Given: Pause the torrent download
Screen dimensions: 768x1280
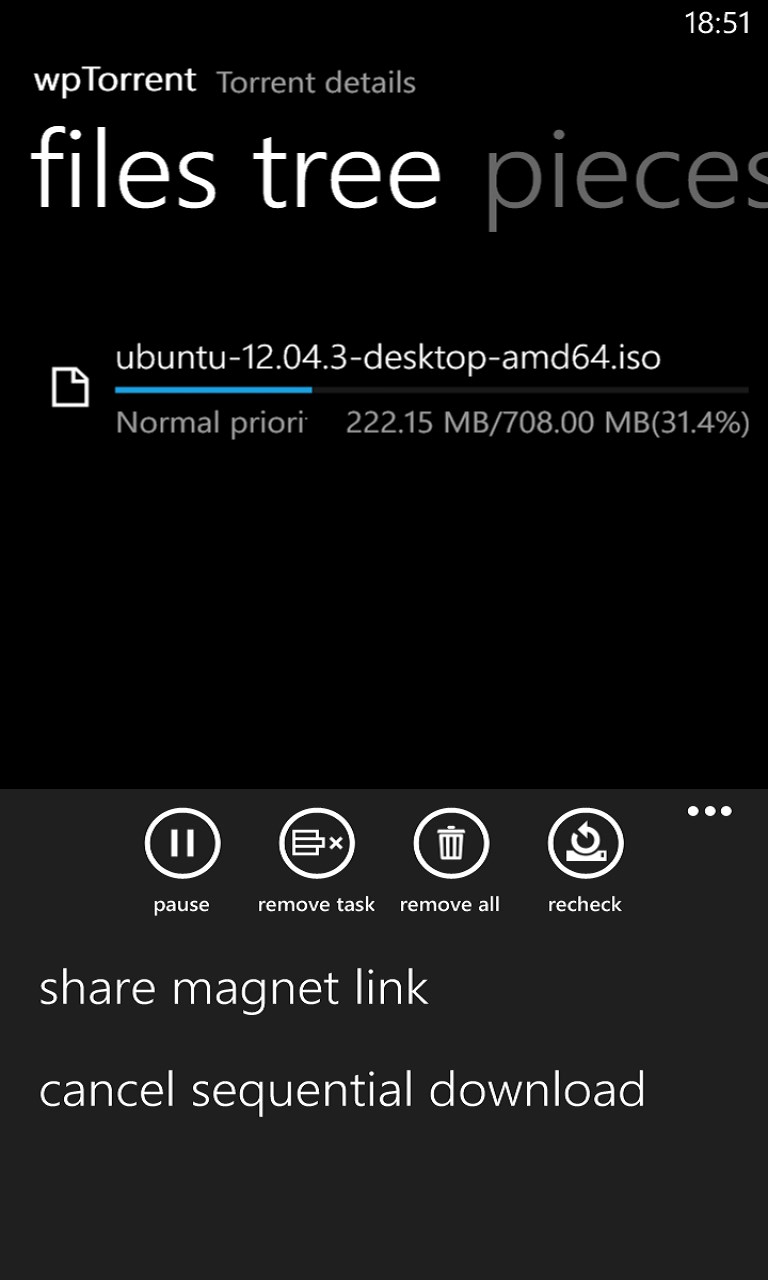Looking at the screenshot, I should click(x=182, y=844).
